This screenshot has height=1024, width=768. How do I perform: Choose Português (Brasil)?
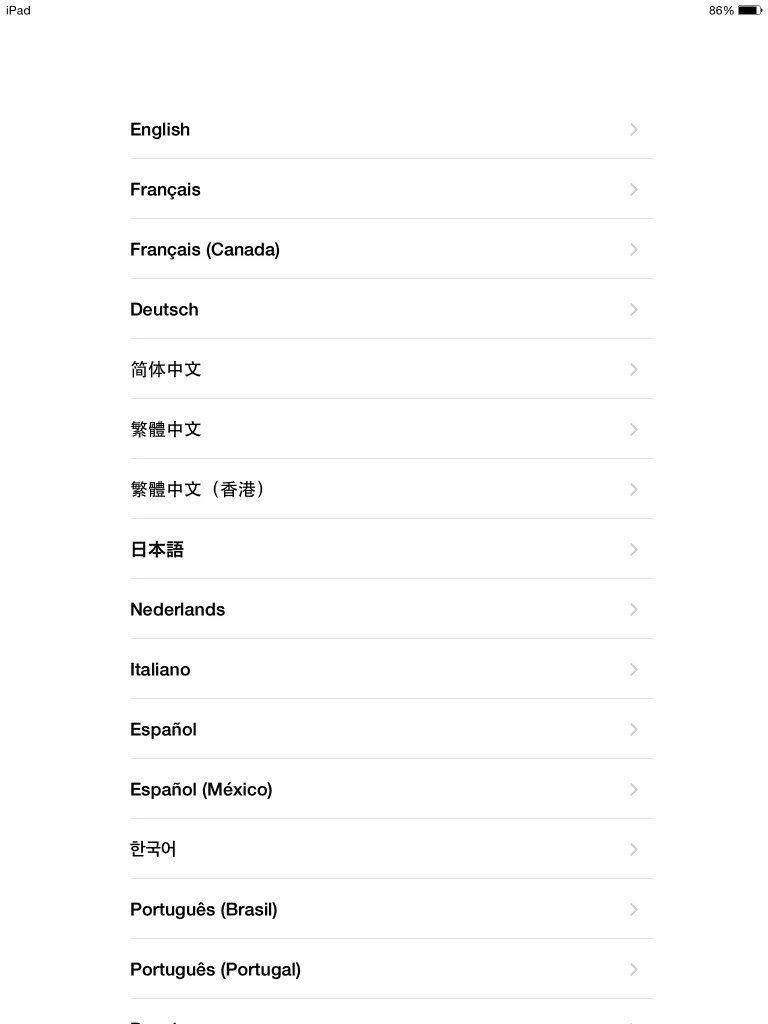pos(204,909)
